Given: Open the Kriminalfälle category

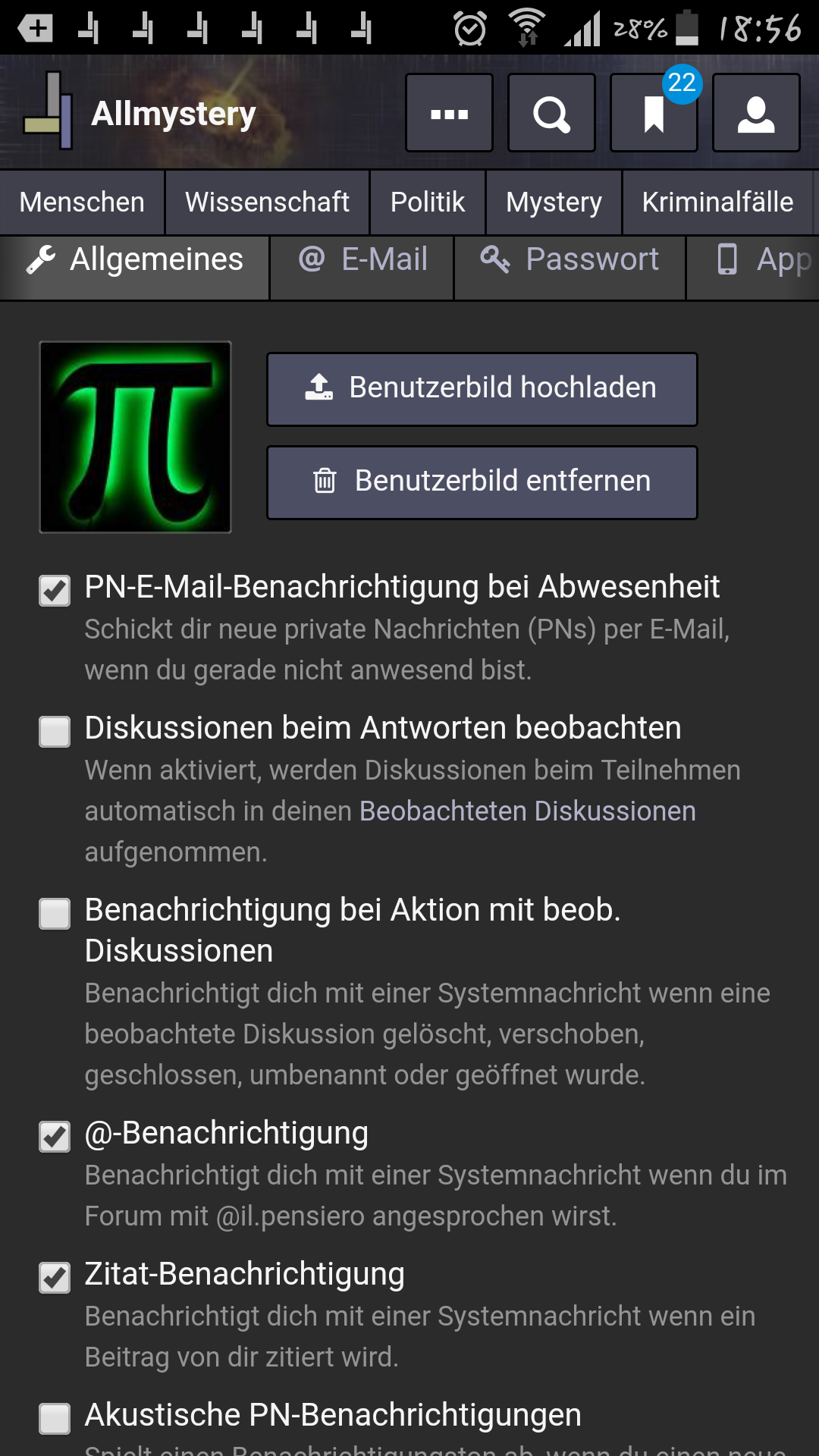Looking at the screenshot, I should click(717, 202).
